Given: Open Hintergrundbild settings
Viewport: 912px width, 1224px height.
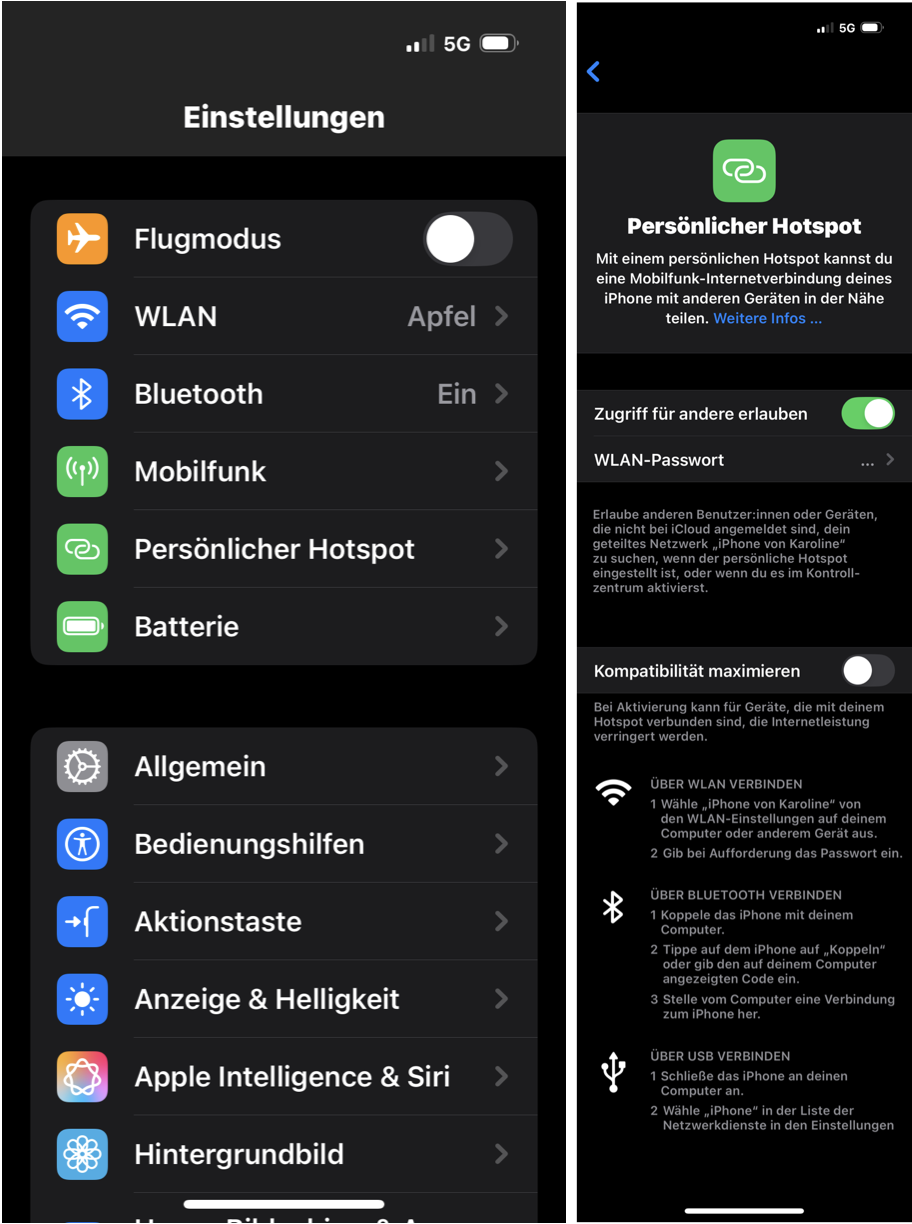Looking at the screenshot, I should [285, 1154].
